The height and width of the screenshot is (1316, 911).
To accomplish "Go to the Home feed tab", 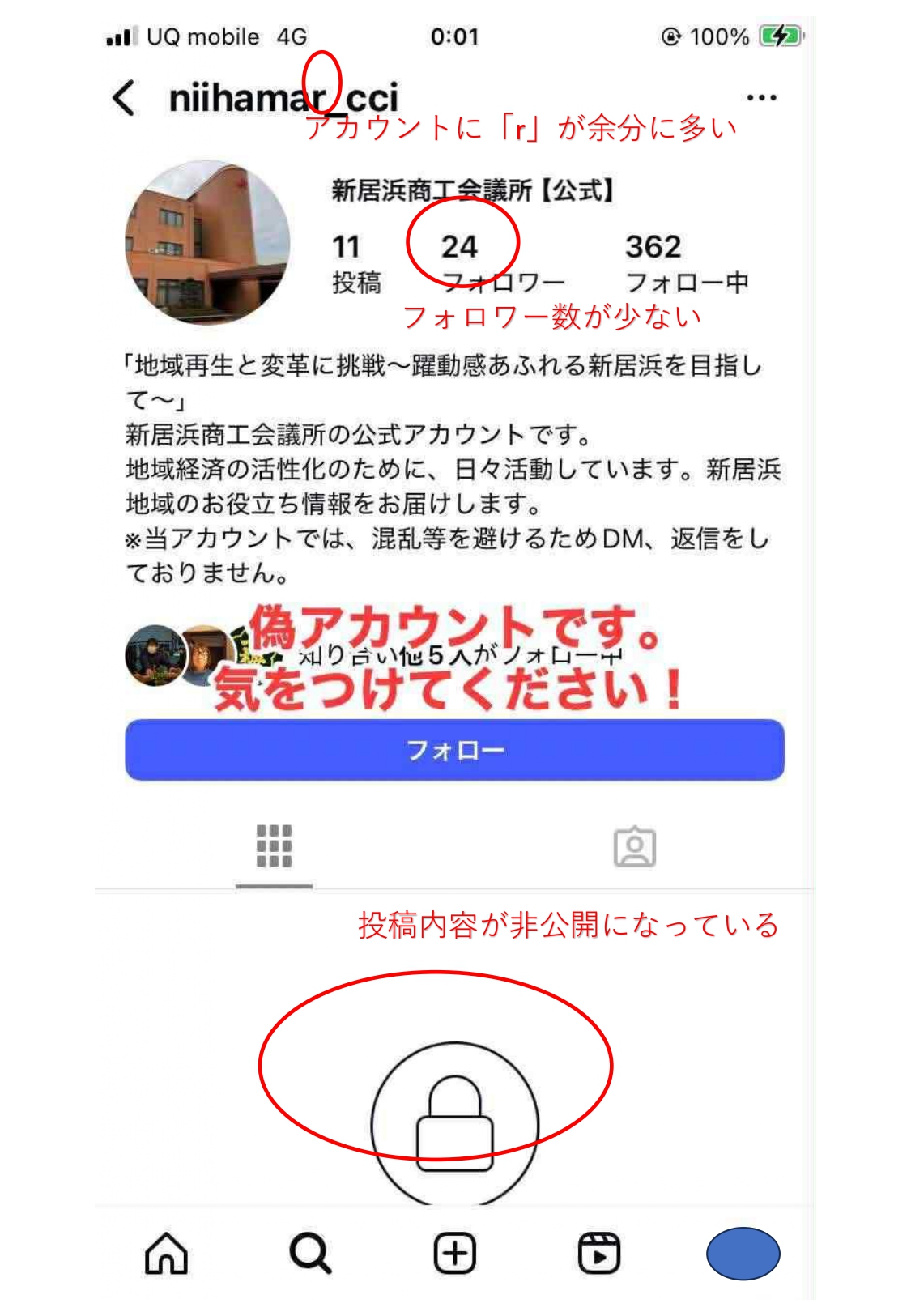I will pyautogui.click(x=166, y=1254).
